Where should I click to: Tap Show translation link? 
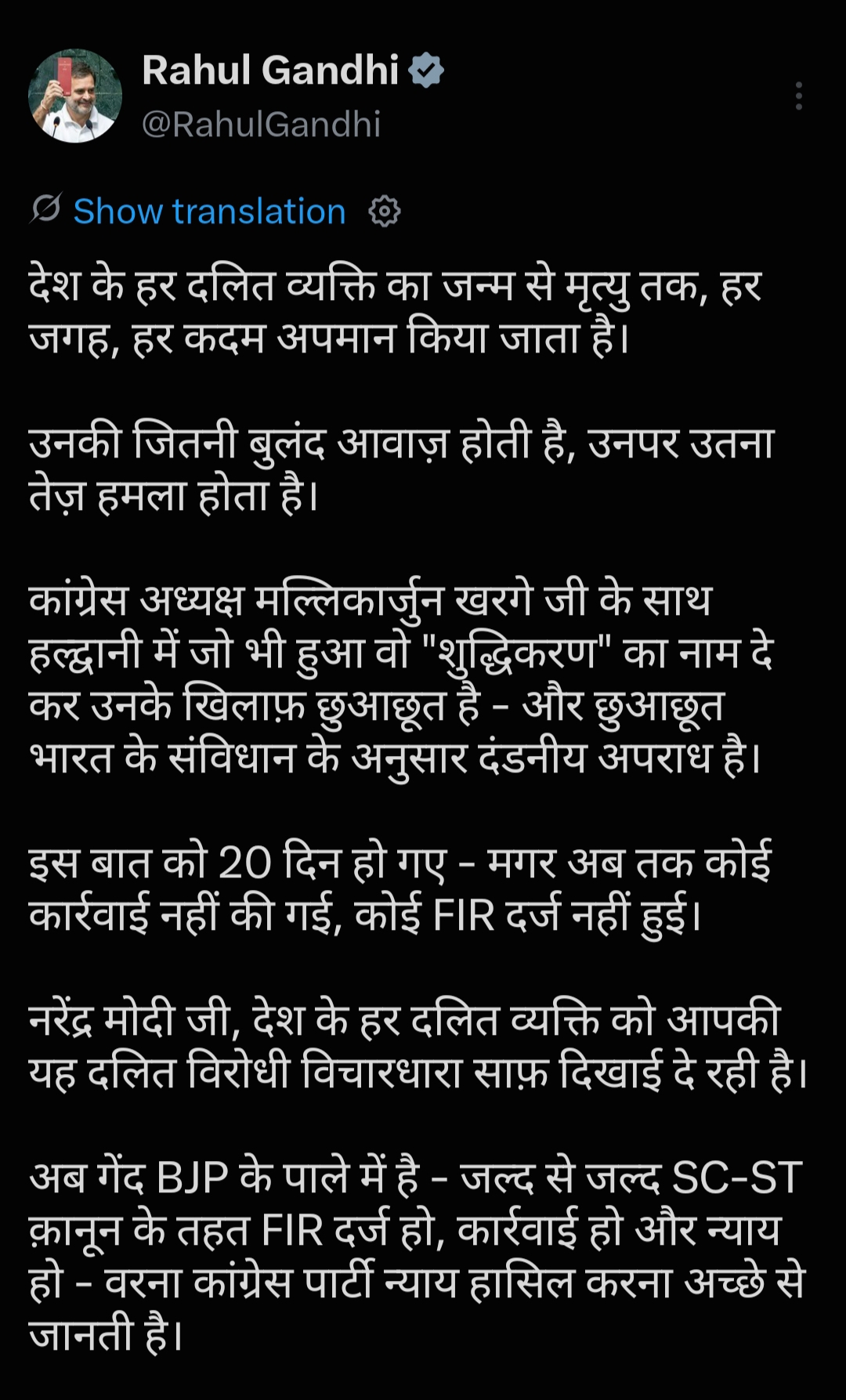pos(209,212)
